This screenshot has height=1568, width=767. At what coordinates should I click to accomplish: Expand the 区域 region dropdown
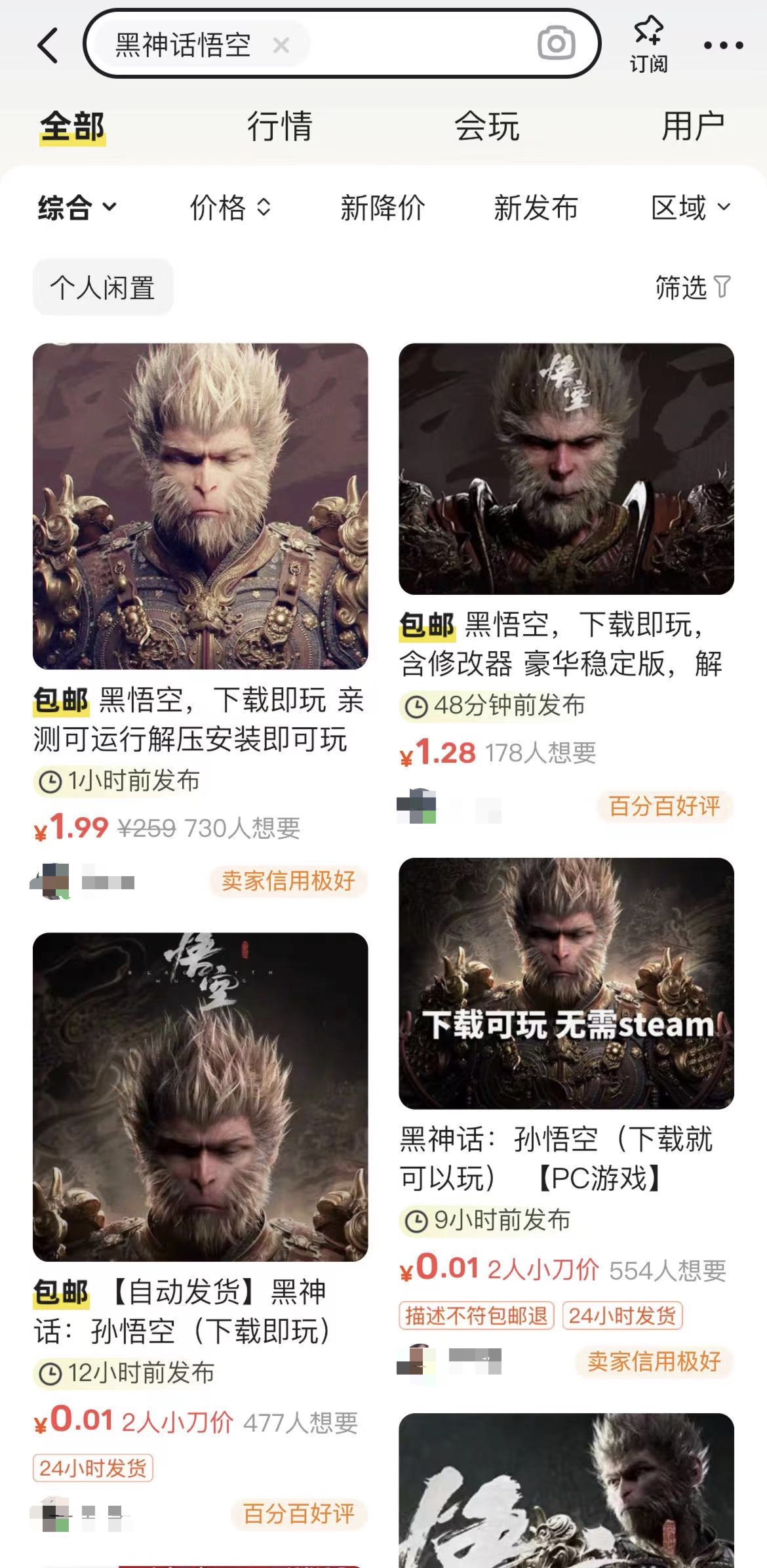(690, 208)
